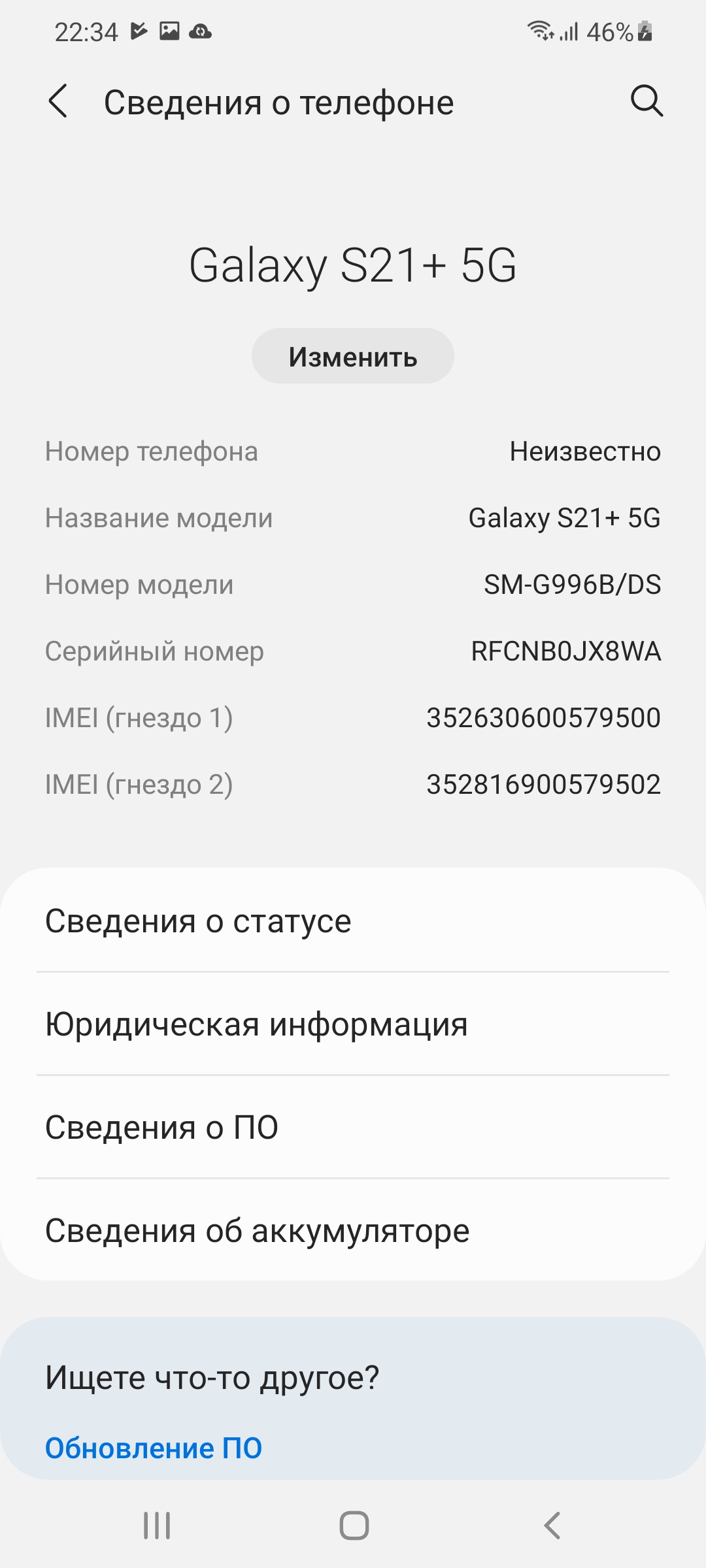This screenshot has width=706, height=1568.
Task: Open recent apps from navigation bar
Action: (x=157, y=1526)
